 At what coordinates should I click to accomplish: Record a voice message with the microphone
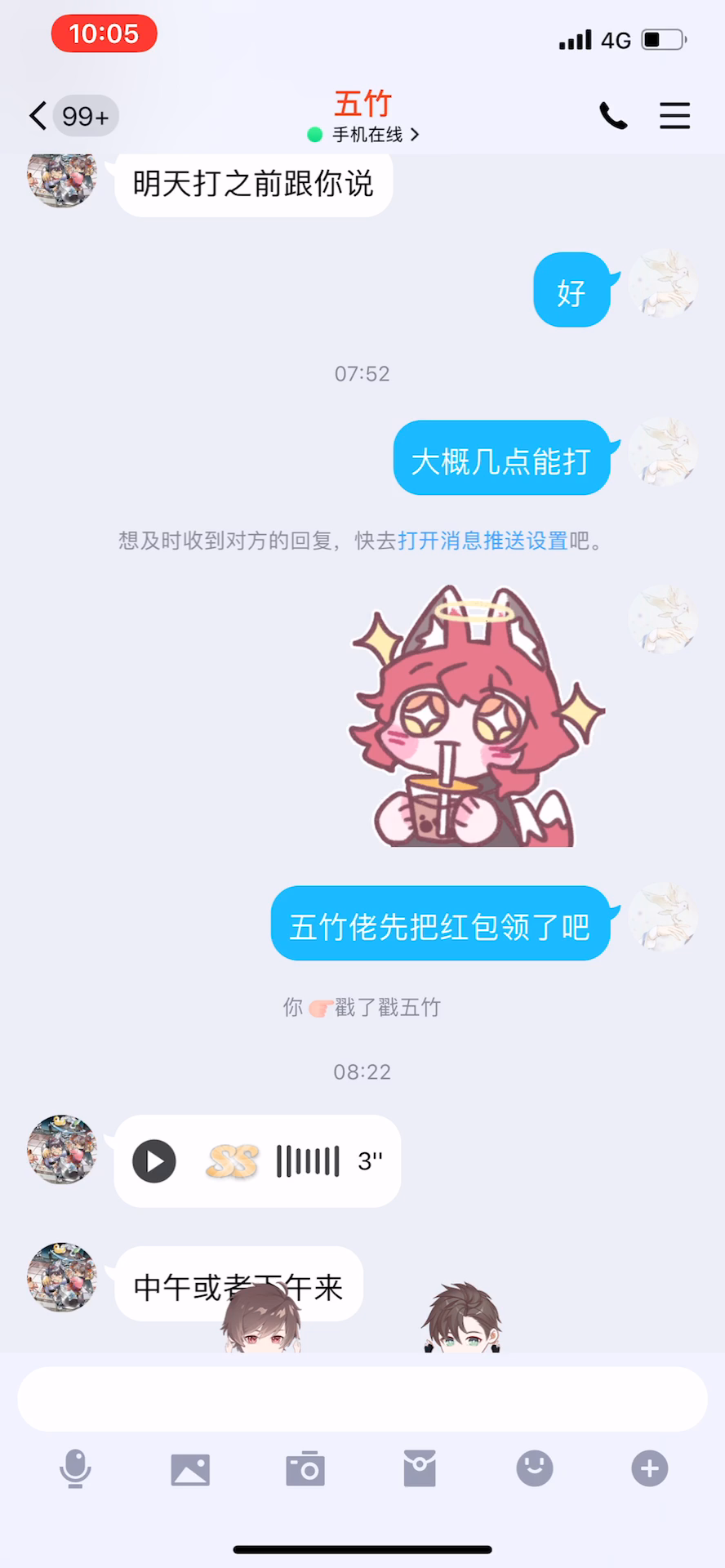75,1468
